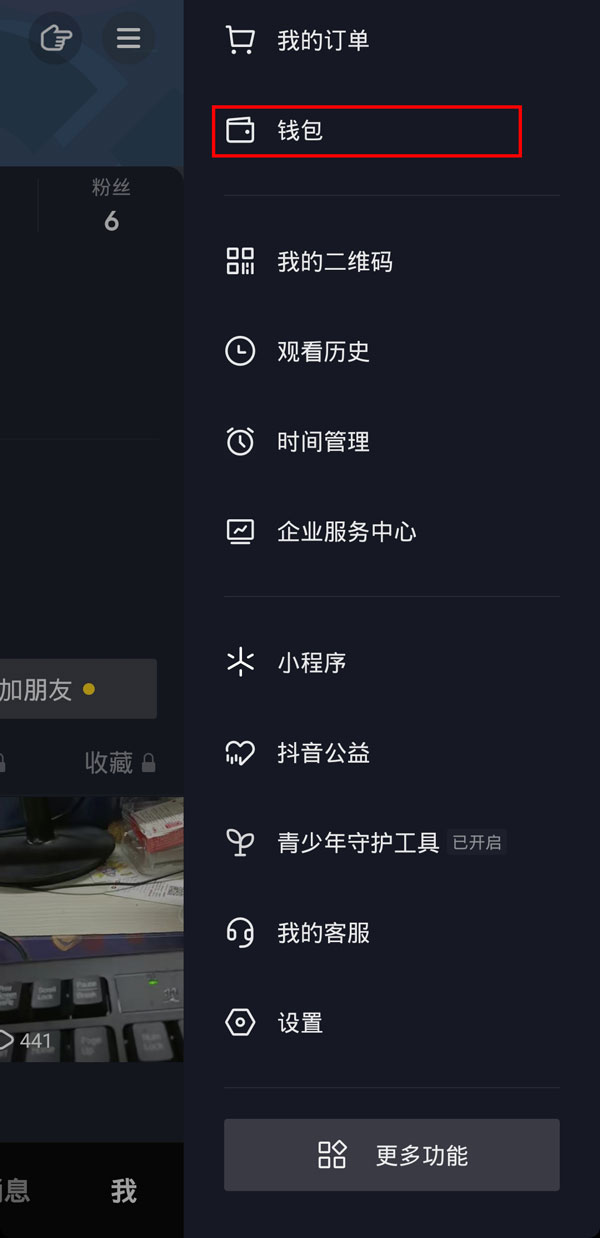Go to 企业服务中心
Viewport: 600px width, 1238px height.
click(x=346, y=532)
